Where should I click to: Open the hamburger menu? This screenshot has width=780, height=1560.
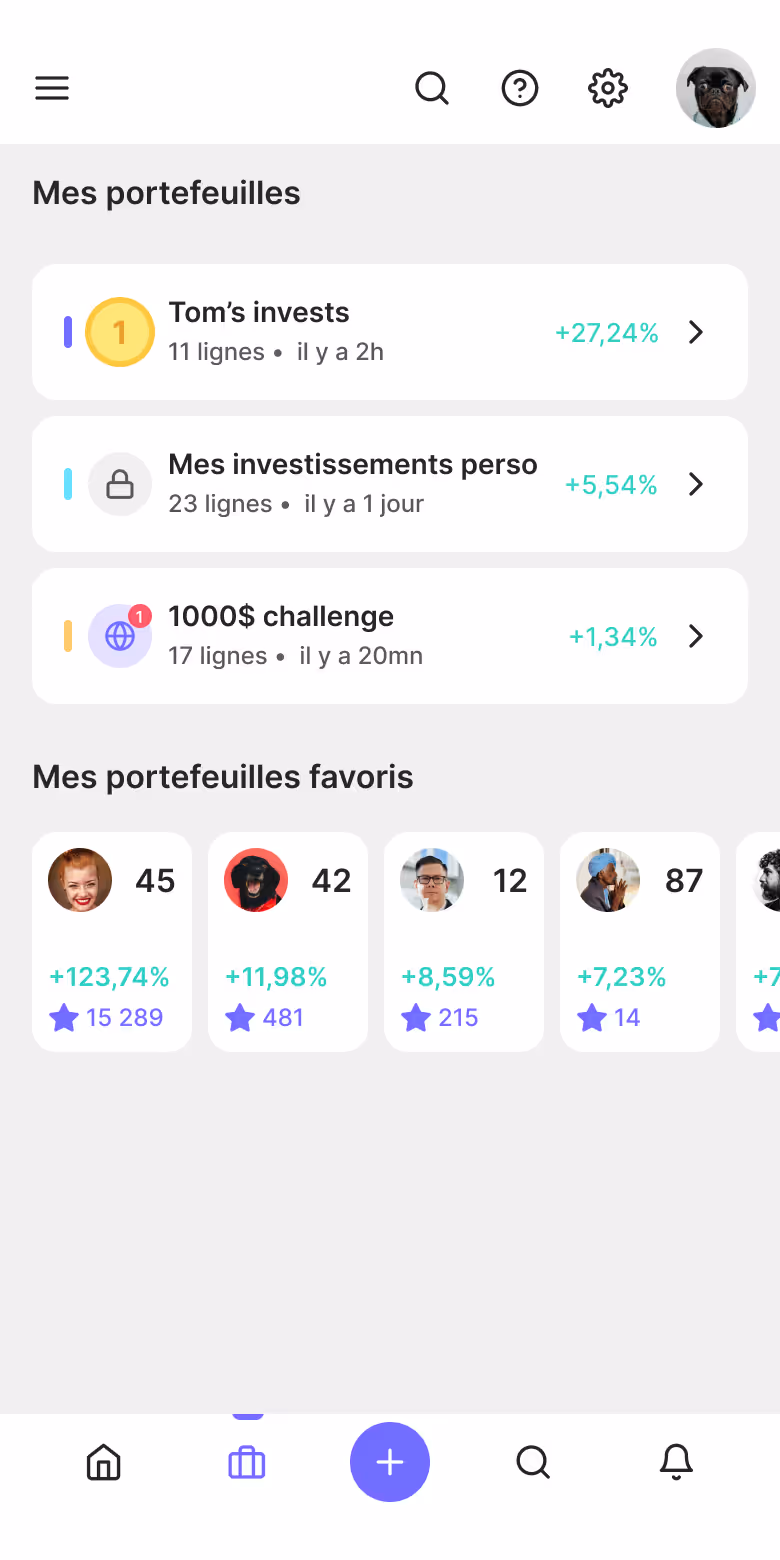(52, 88)
